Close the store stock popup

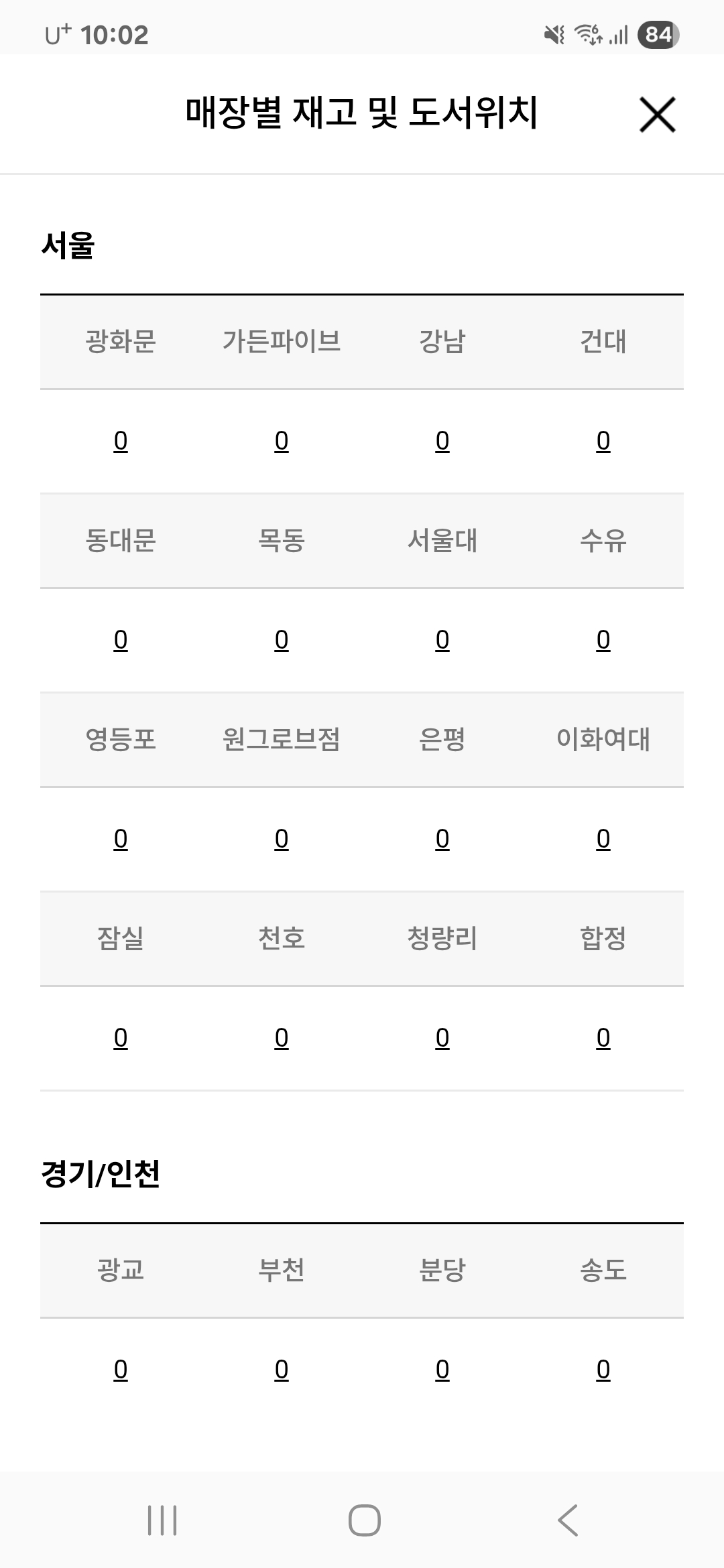pos(657,115)
